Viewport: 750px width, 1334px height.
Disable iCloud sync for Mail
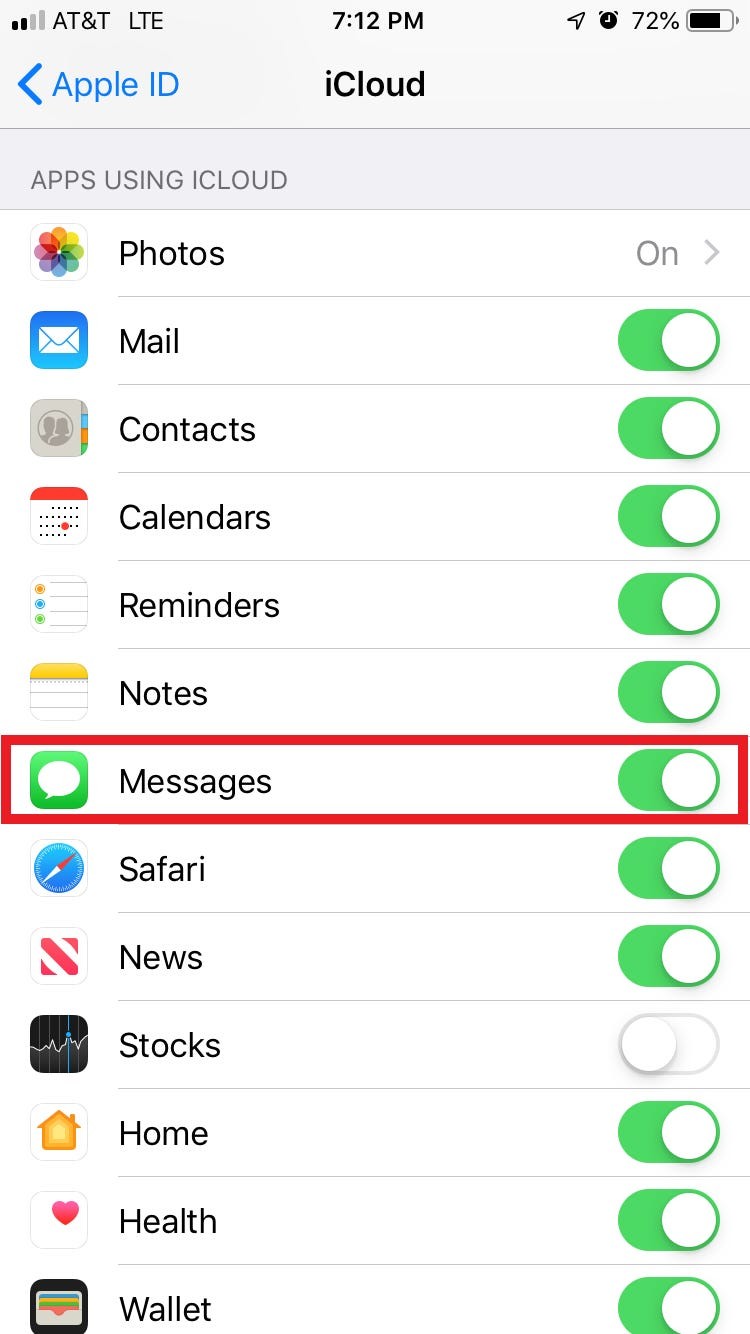pos(668,340)
